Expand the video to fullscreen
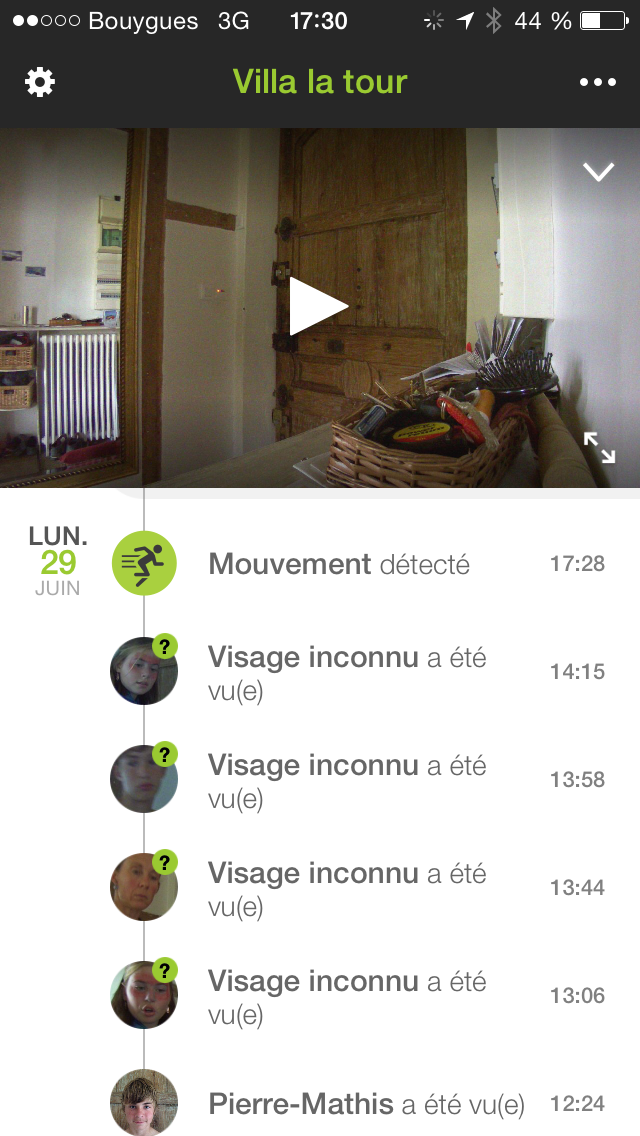The width and height of the screenshot is (640, 1136). tap(599, 447)
